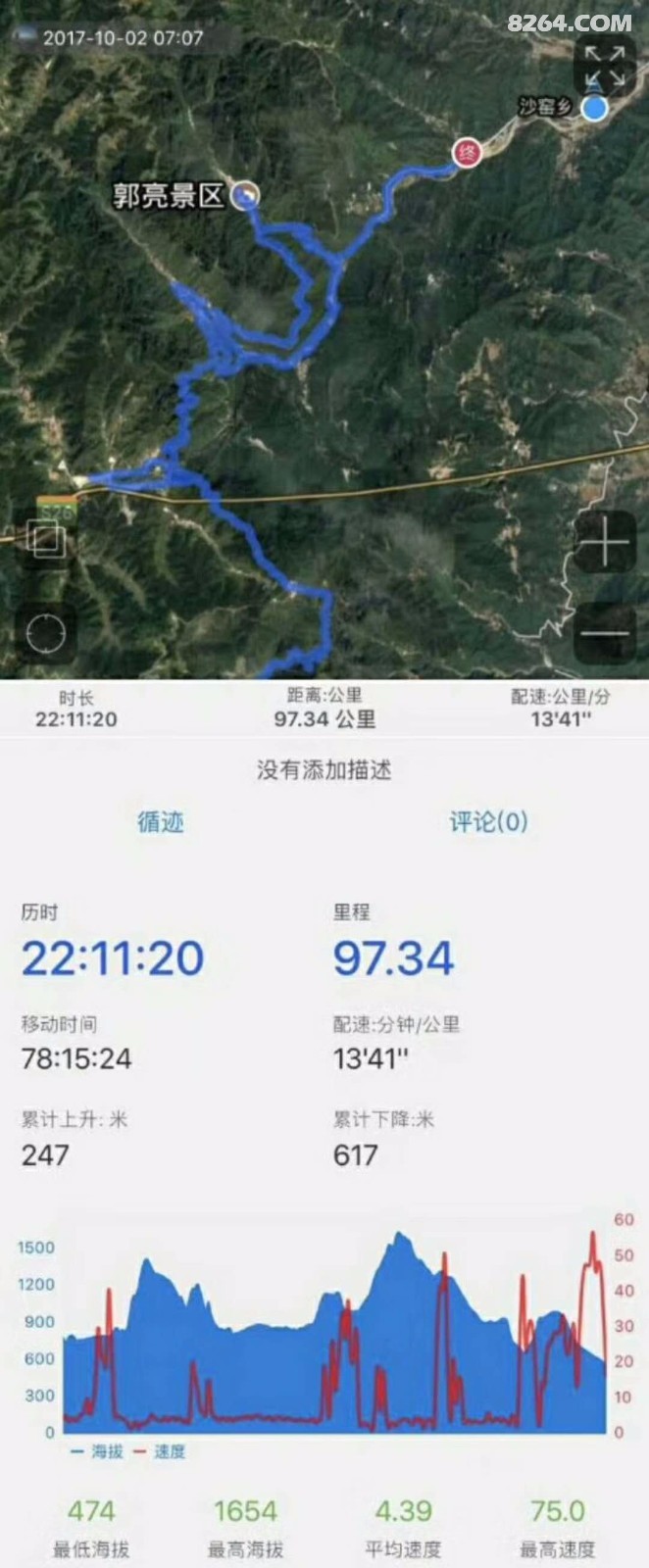Select the red 终 end-point marker

click(x=468, y=153)
